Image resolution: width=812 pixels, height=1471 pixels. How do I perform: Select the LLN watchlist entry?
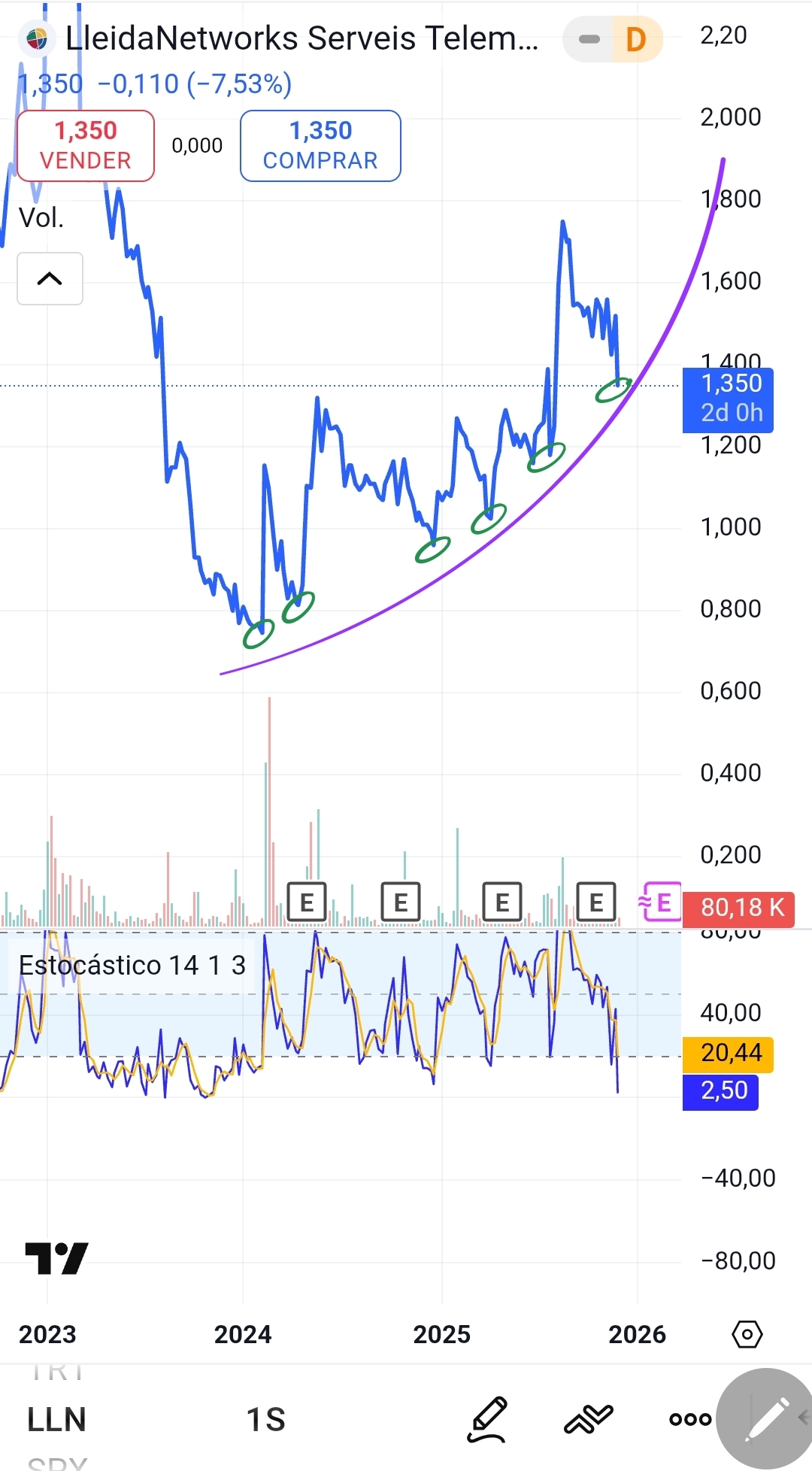point(56,1419)
